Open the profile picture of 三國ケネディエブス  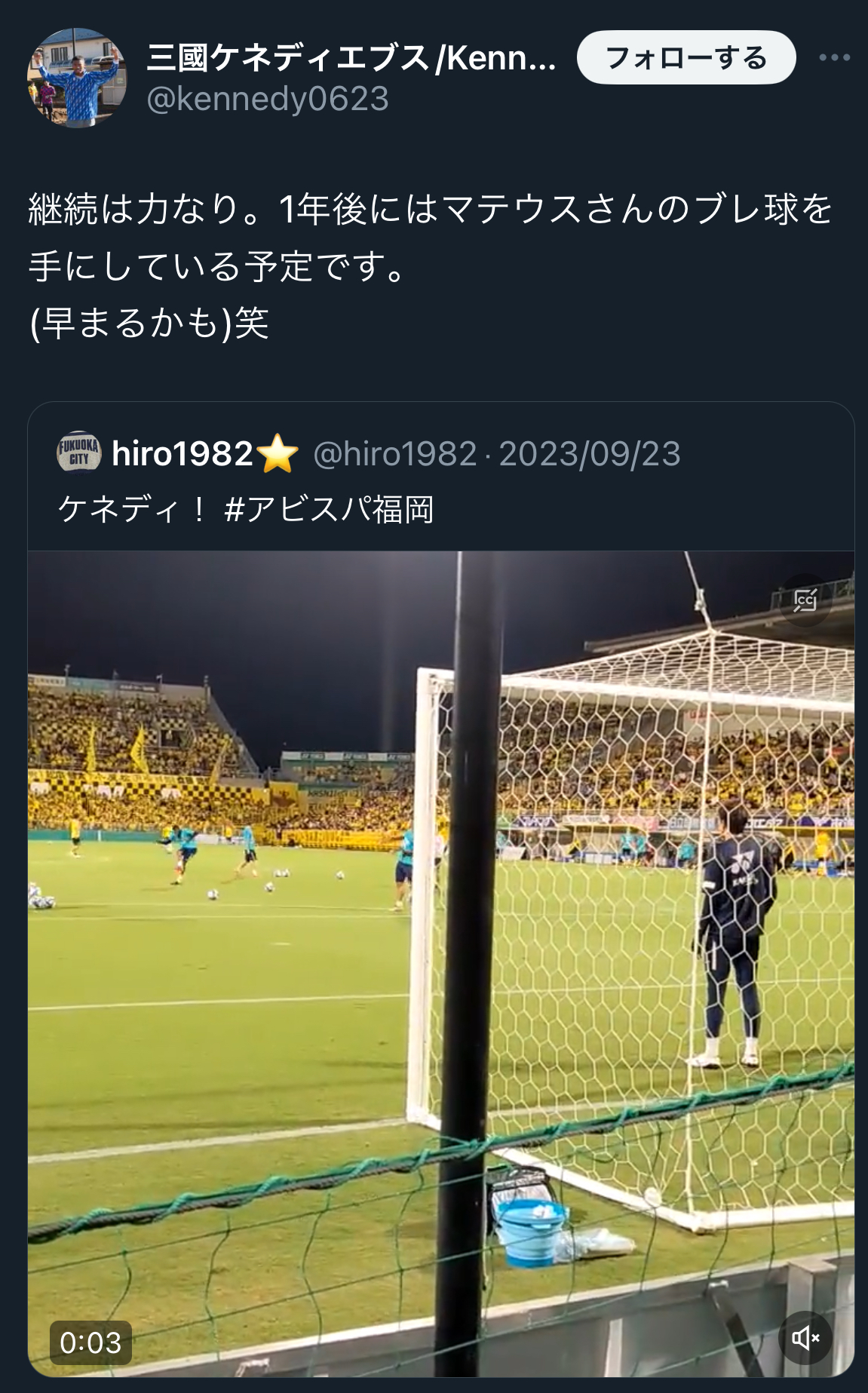77,78
